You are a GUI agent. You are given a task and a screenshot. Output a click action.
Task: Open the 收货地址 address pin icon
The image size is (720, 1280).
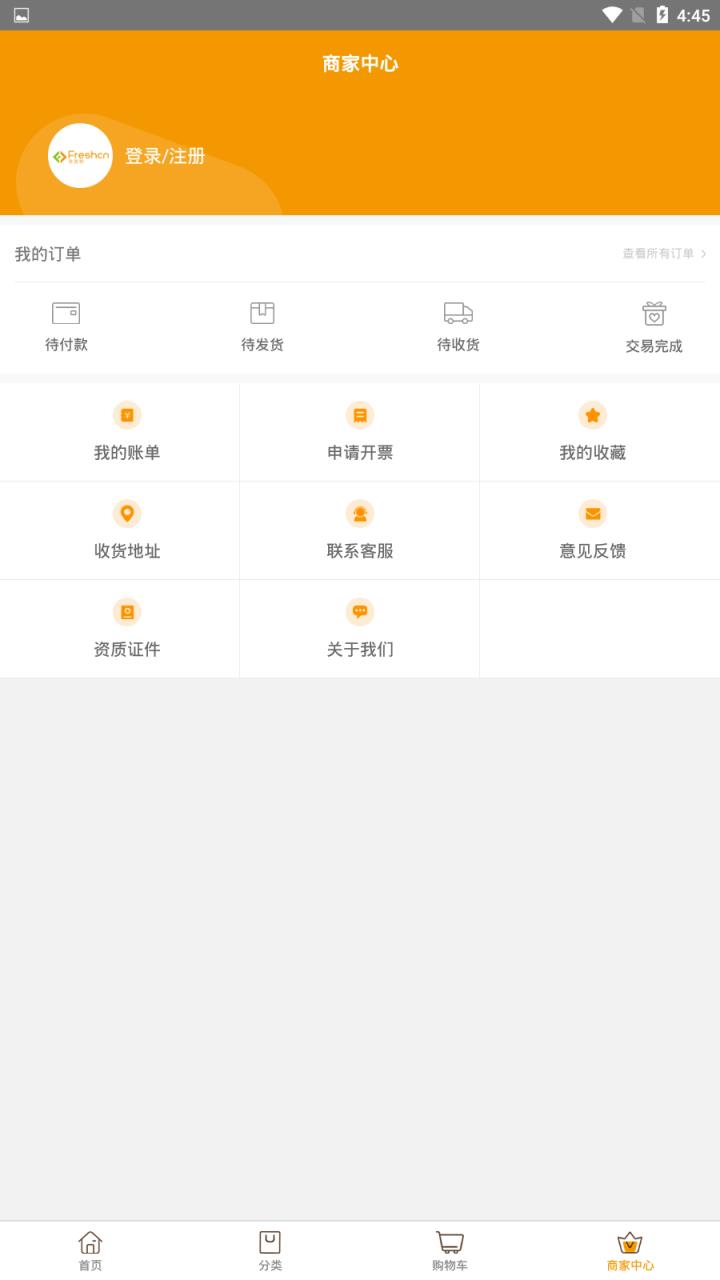[127, 513]
